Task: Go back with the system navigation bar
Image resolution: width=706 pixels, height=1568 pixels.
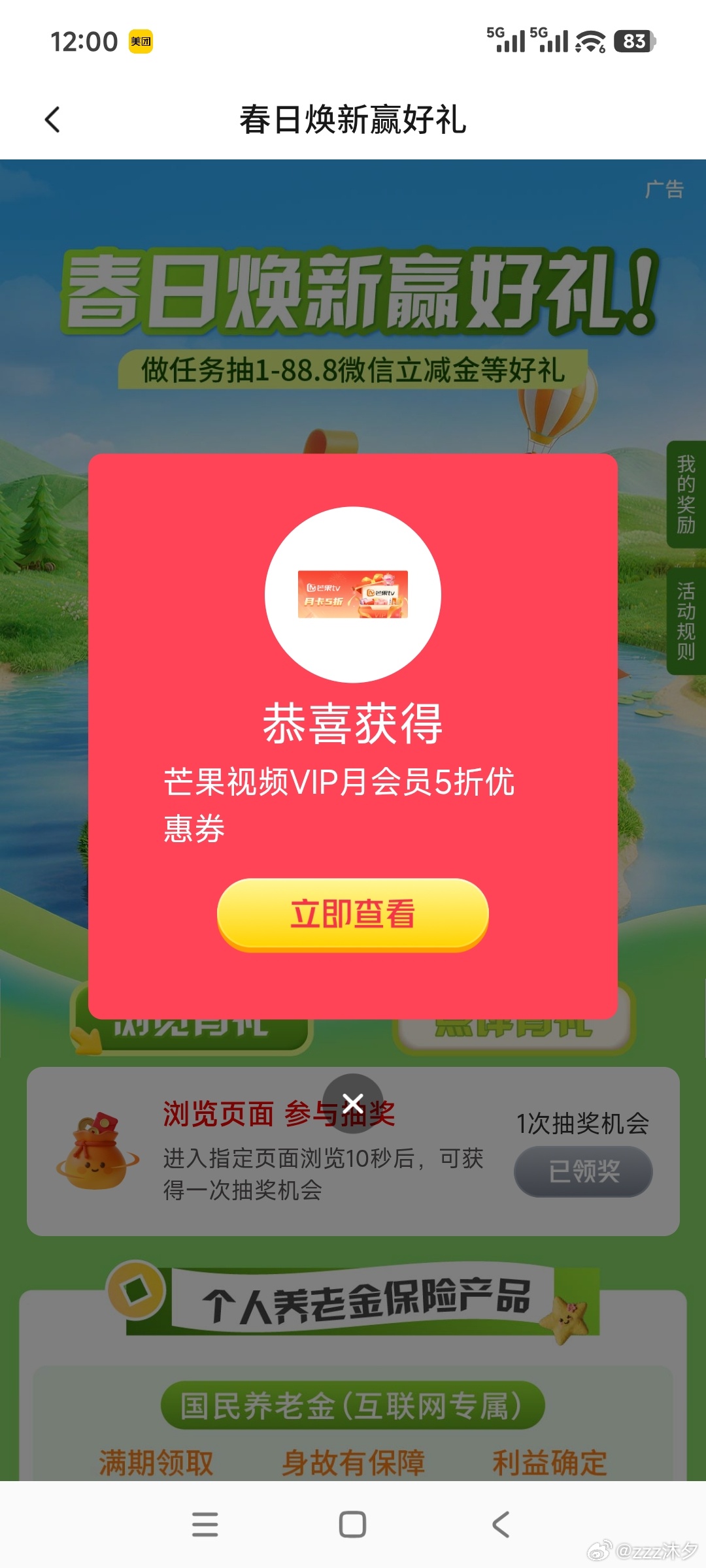Action: (500, 1524)
